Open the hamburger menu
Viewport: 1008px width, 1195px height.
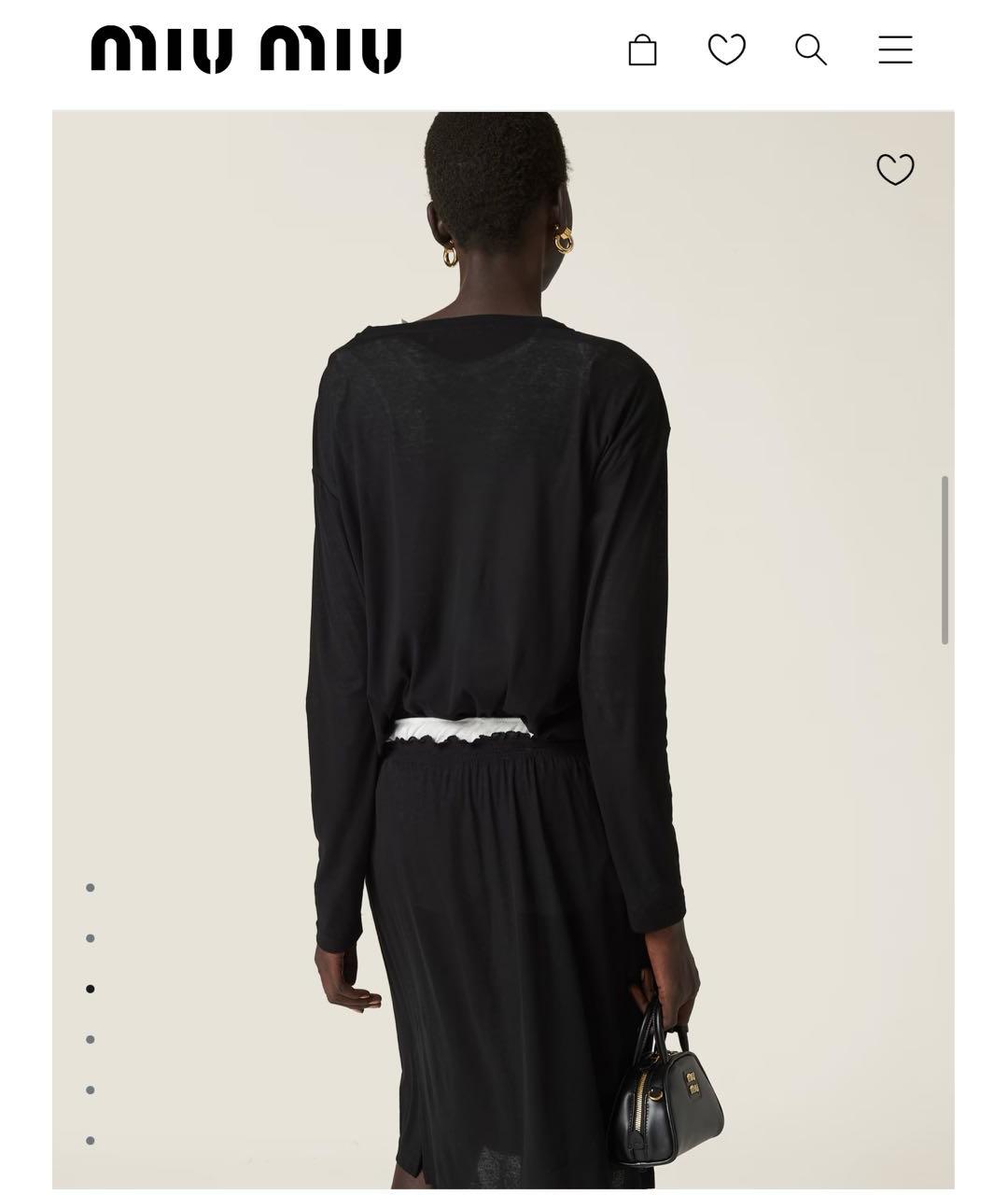(x=894, y=49)
